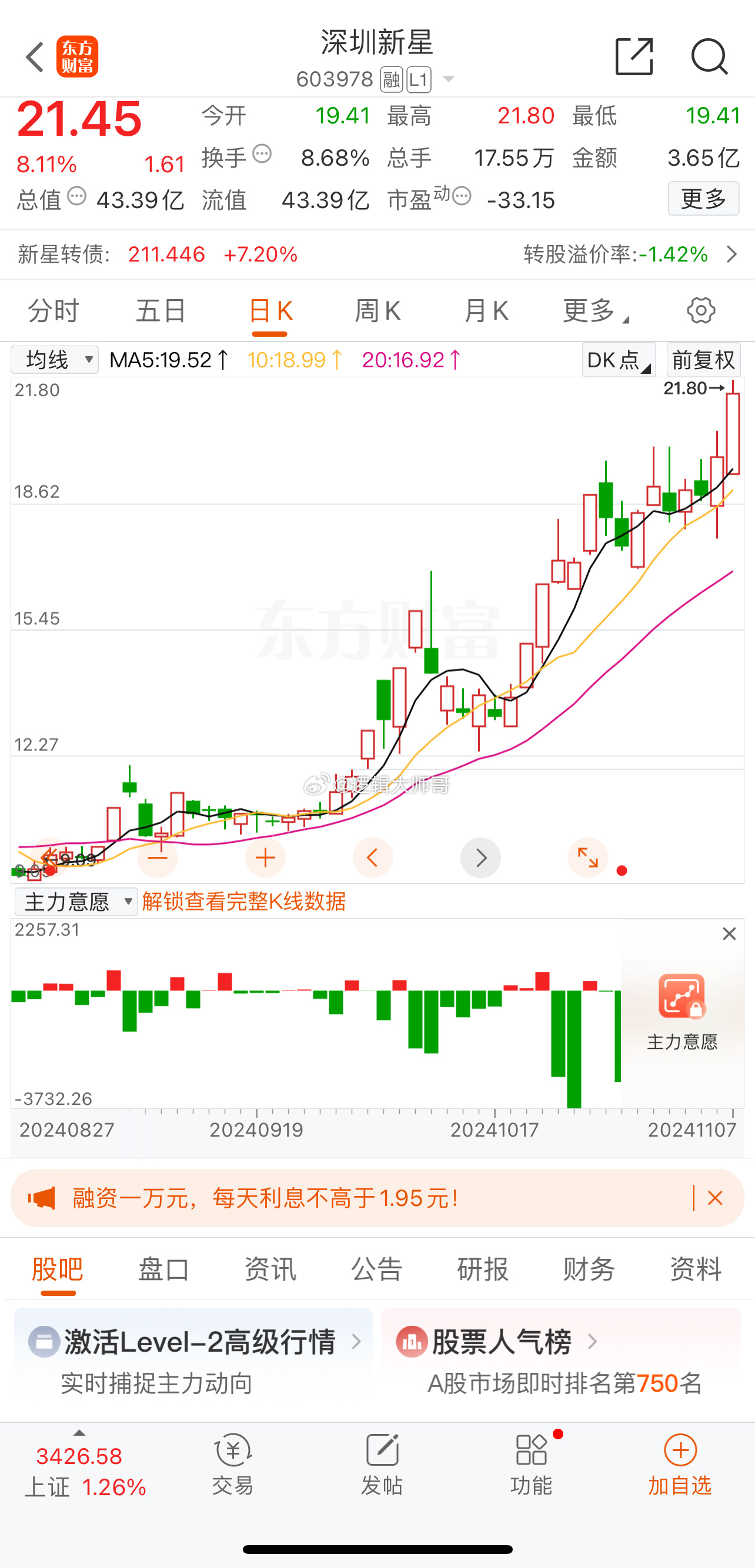Go back using the top-left arrow

pyautogui.click(x=35, y=57)
